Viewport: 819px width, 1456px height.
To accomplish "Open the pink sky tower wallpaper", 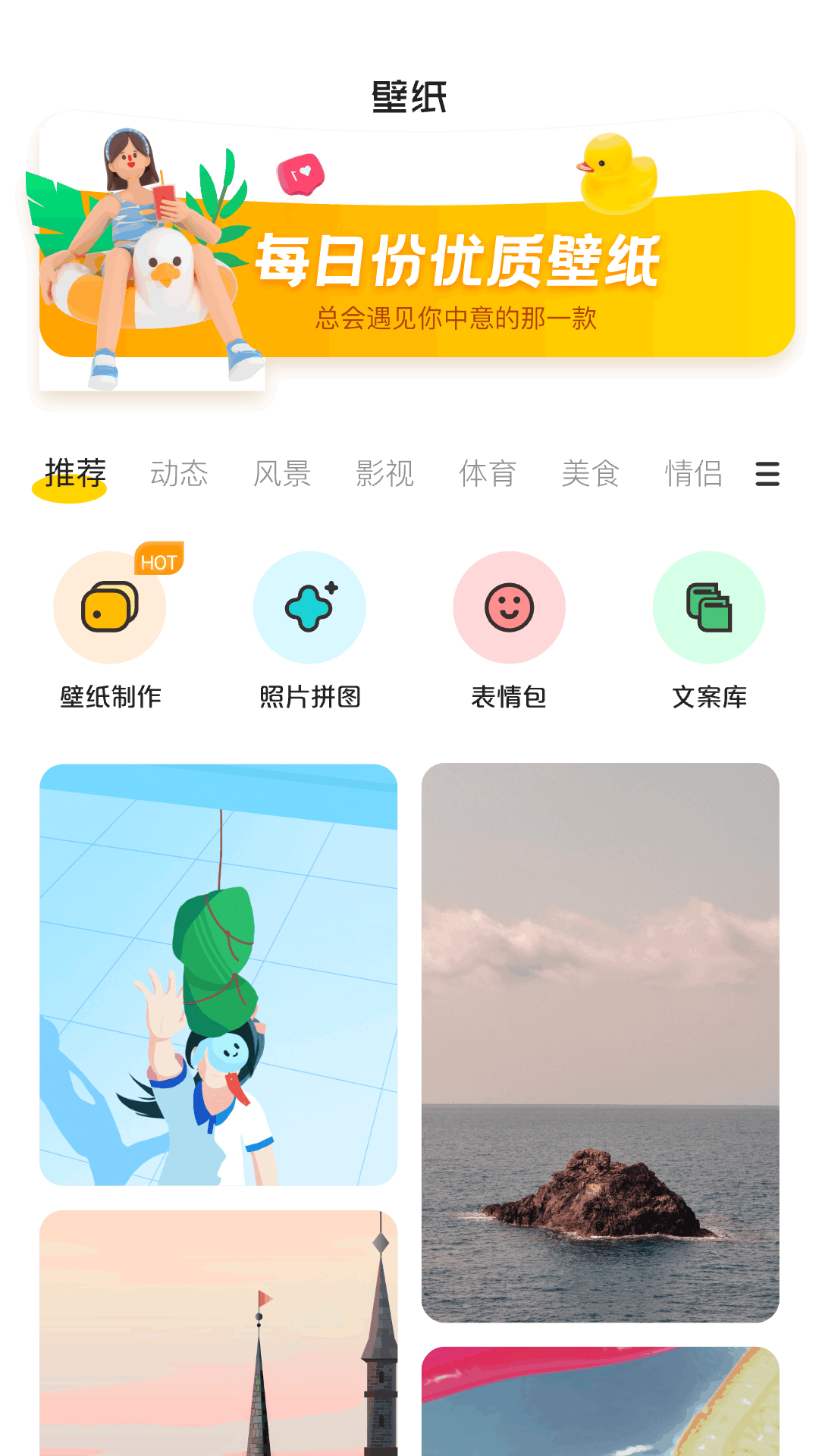I will pos(218,1335).
